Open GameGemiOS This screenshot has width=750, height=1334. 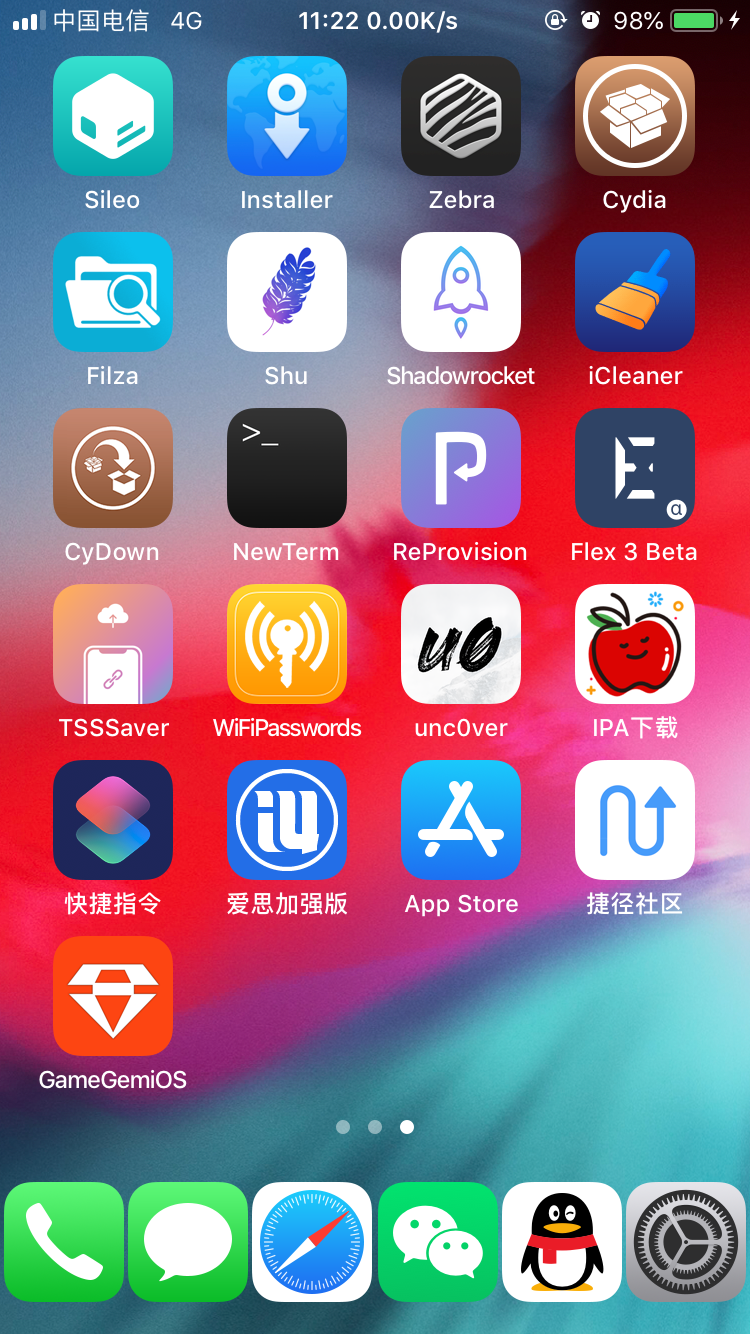(112, 995)
